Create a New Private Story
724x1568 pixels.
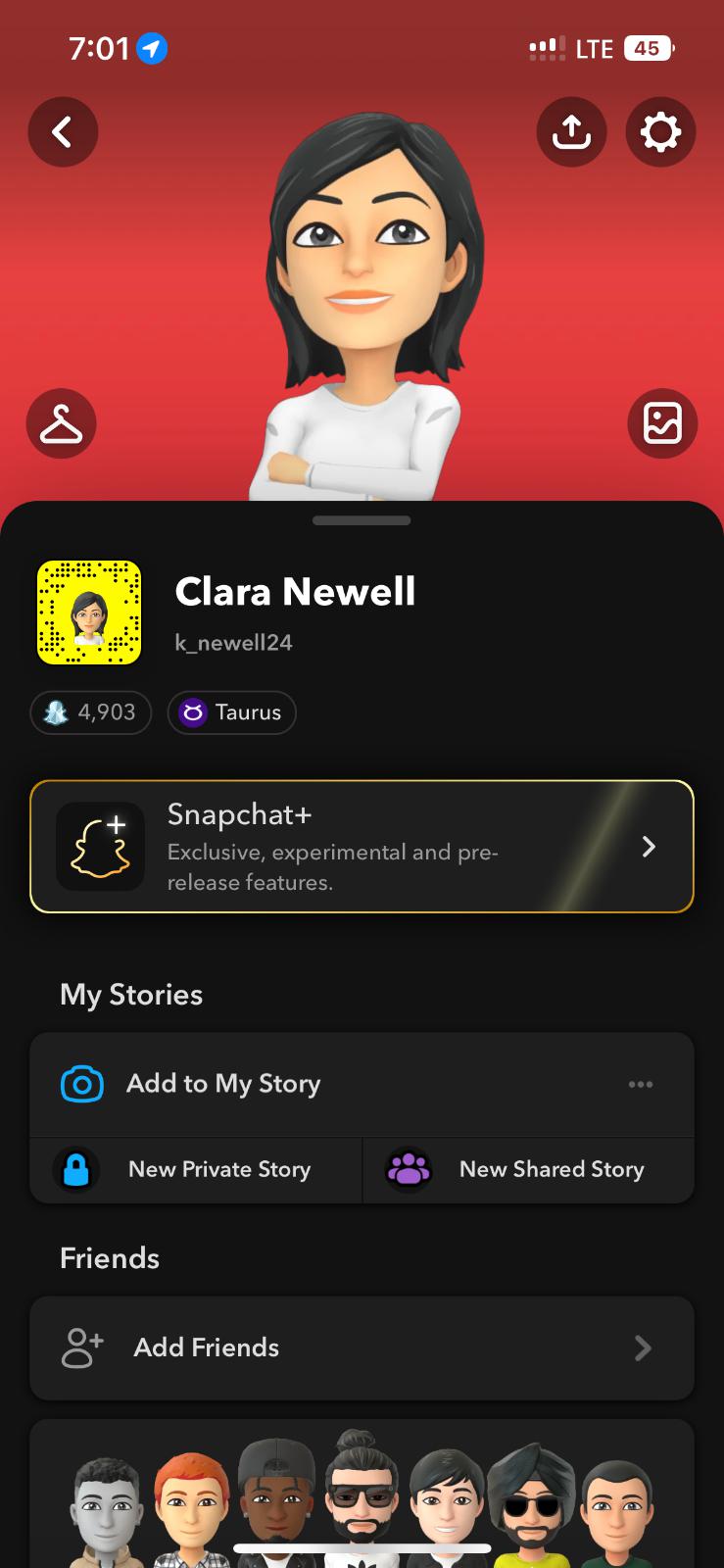pos(196,1170)
